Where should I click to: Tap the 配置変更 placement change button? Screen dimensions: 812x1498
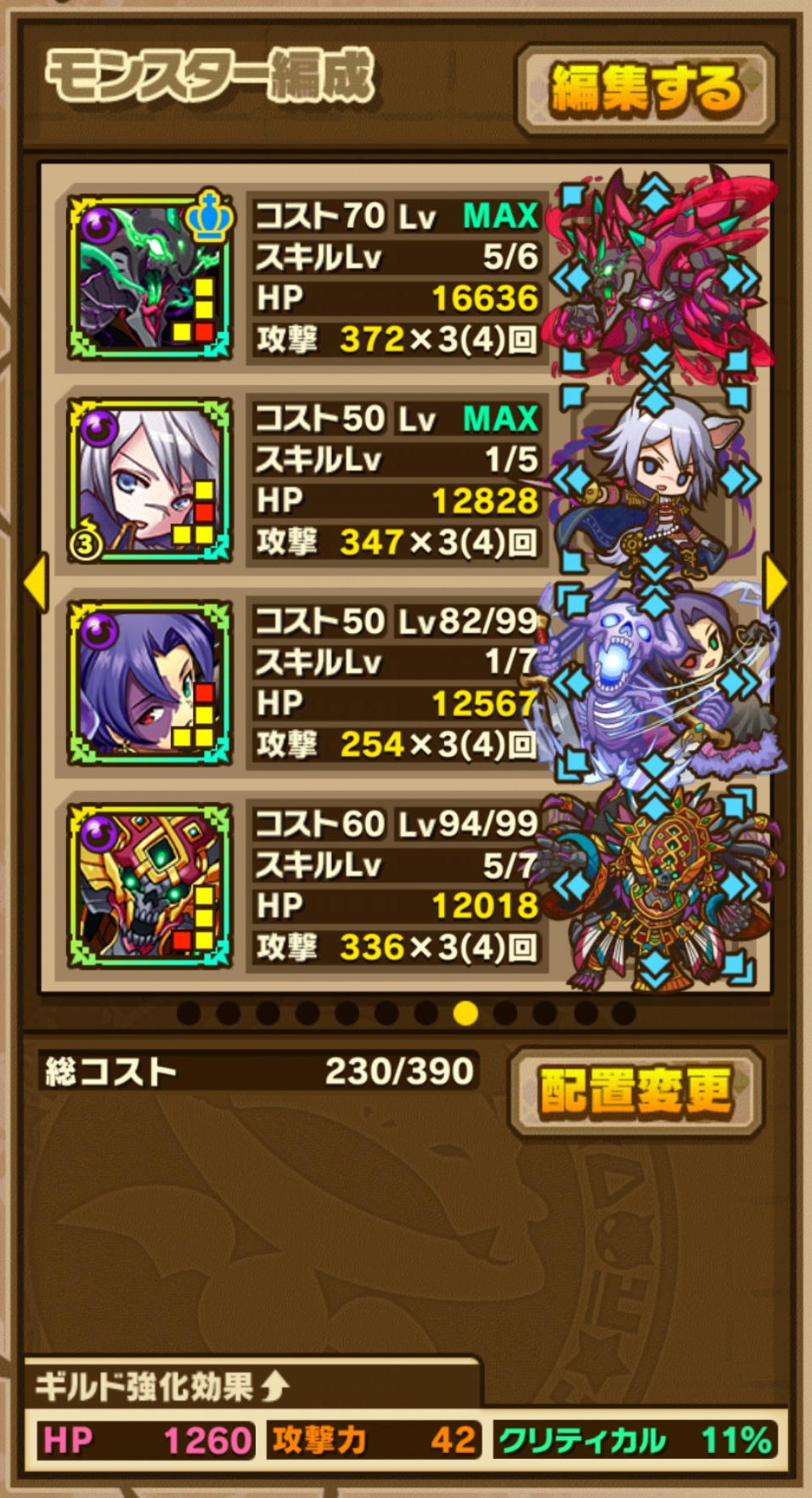(636, 1091)
